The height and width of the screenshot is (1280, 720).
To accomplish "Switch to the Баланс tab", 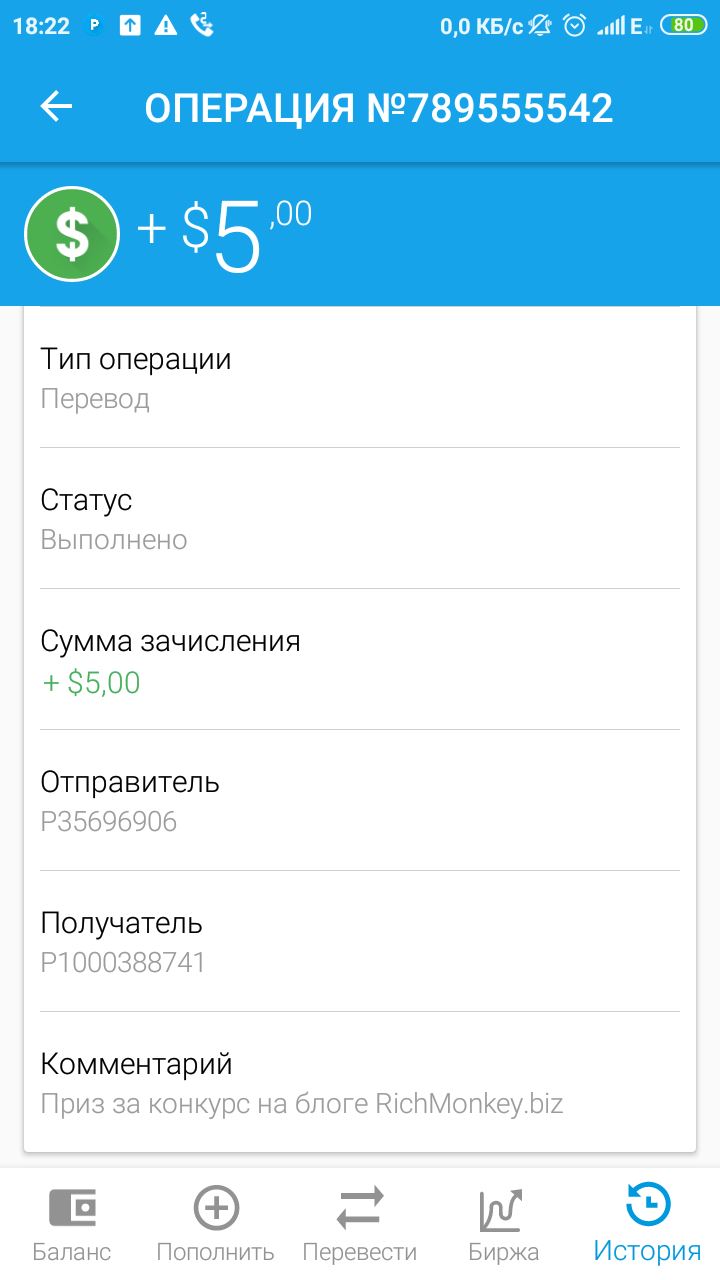I will [72, 1224].
